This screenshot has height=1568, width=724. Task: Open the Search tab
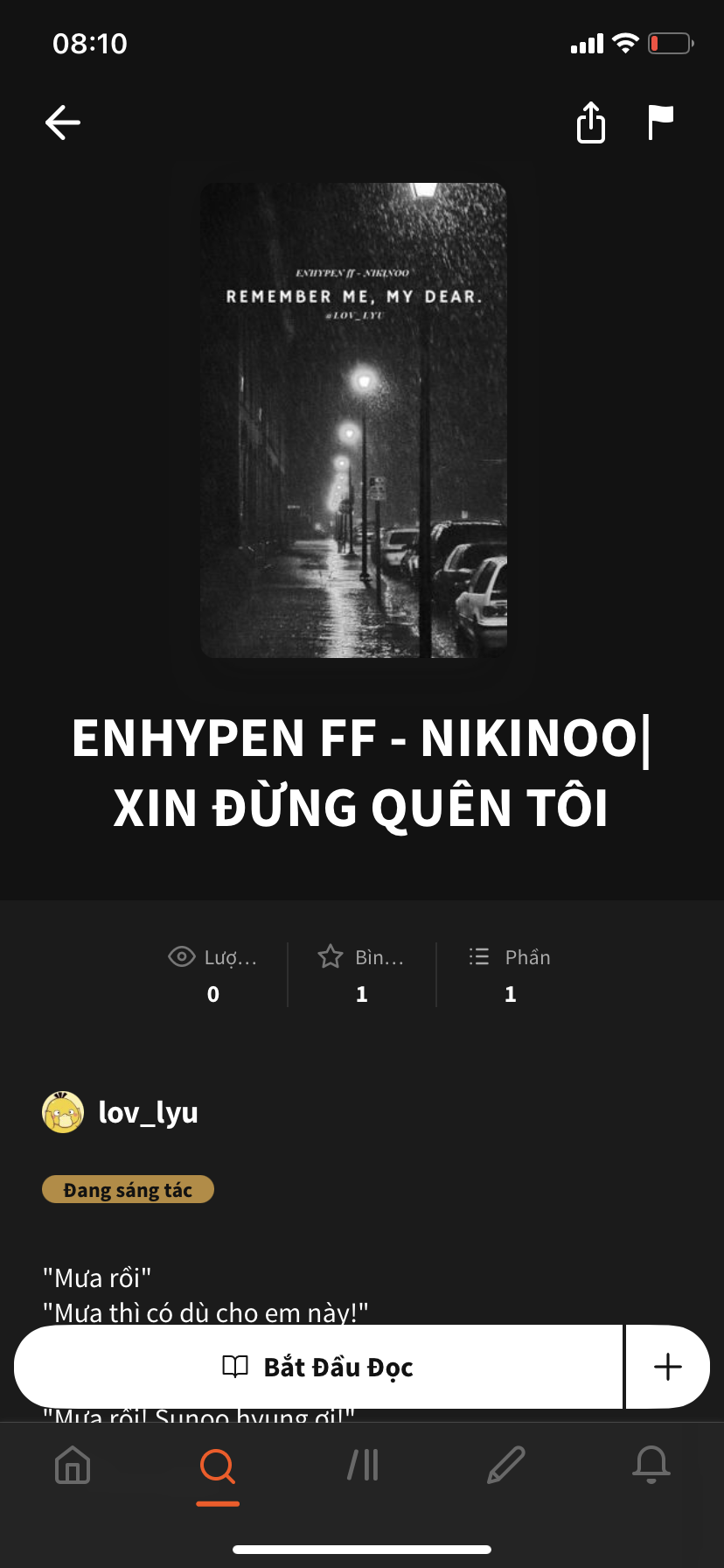(218, 1465)
